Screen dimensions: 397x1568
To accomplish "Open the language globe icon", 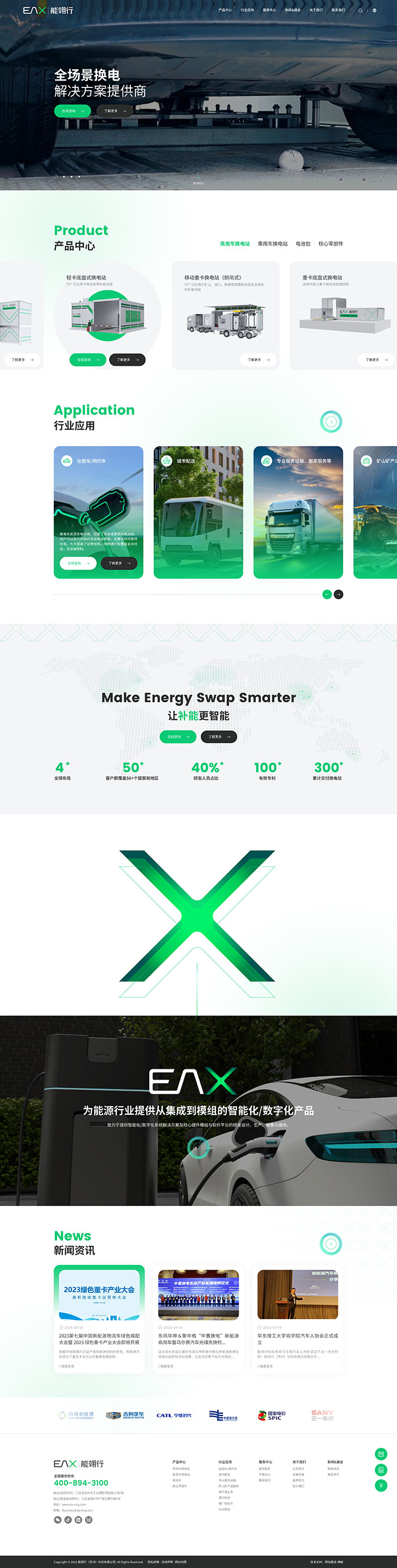I will click(x=374, y=10).
